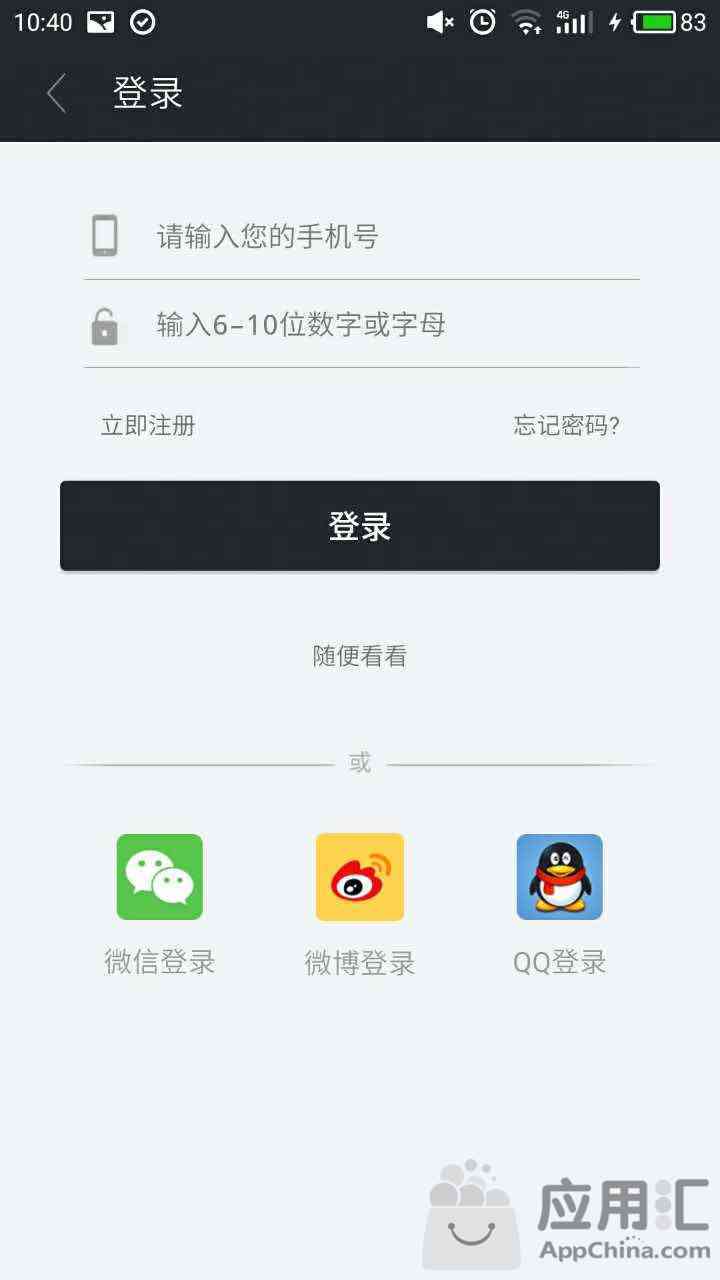Image resolution: width=720 pixels, height=1280 pixels.
Task: Tap the dark 登录 button
Action: point(360,526)
